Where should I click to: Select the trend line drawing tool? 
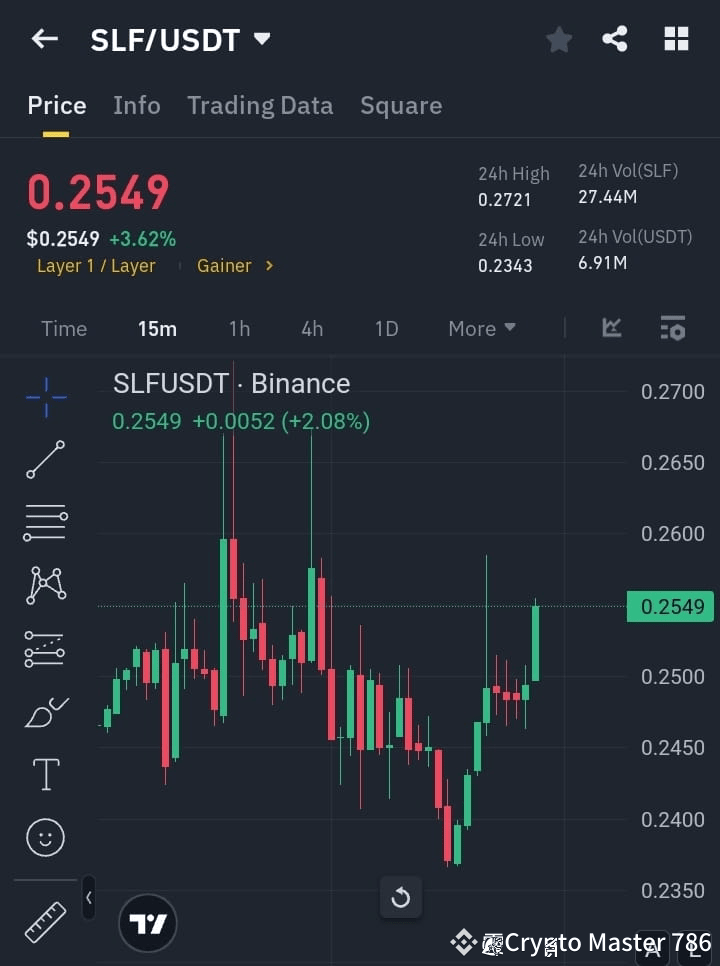pos(45,460)
